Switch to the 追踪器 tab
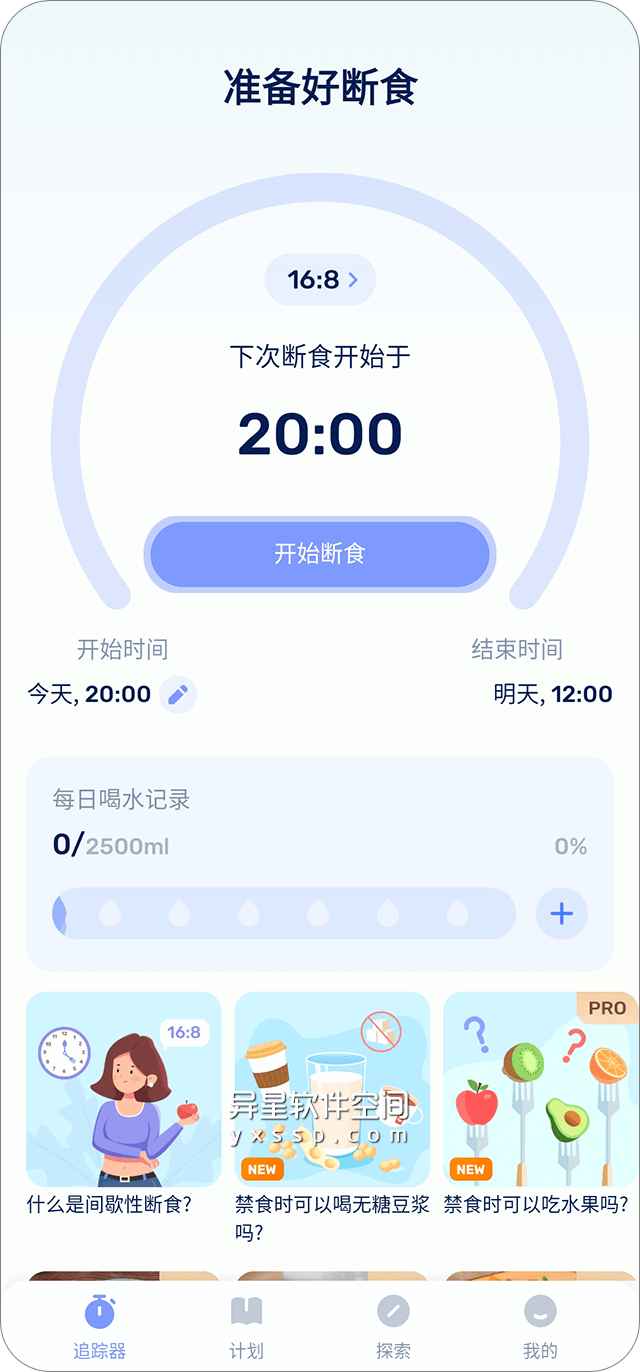The height and width of the screenshot is (1372, 640). coord(100,1328)
